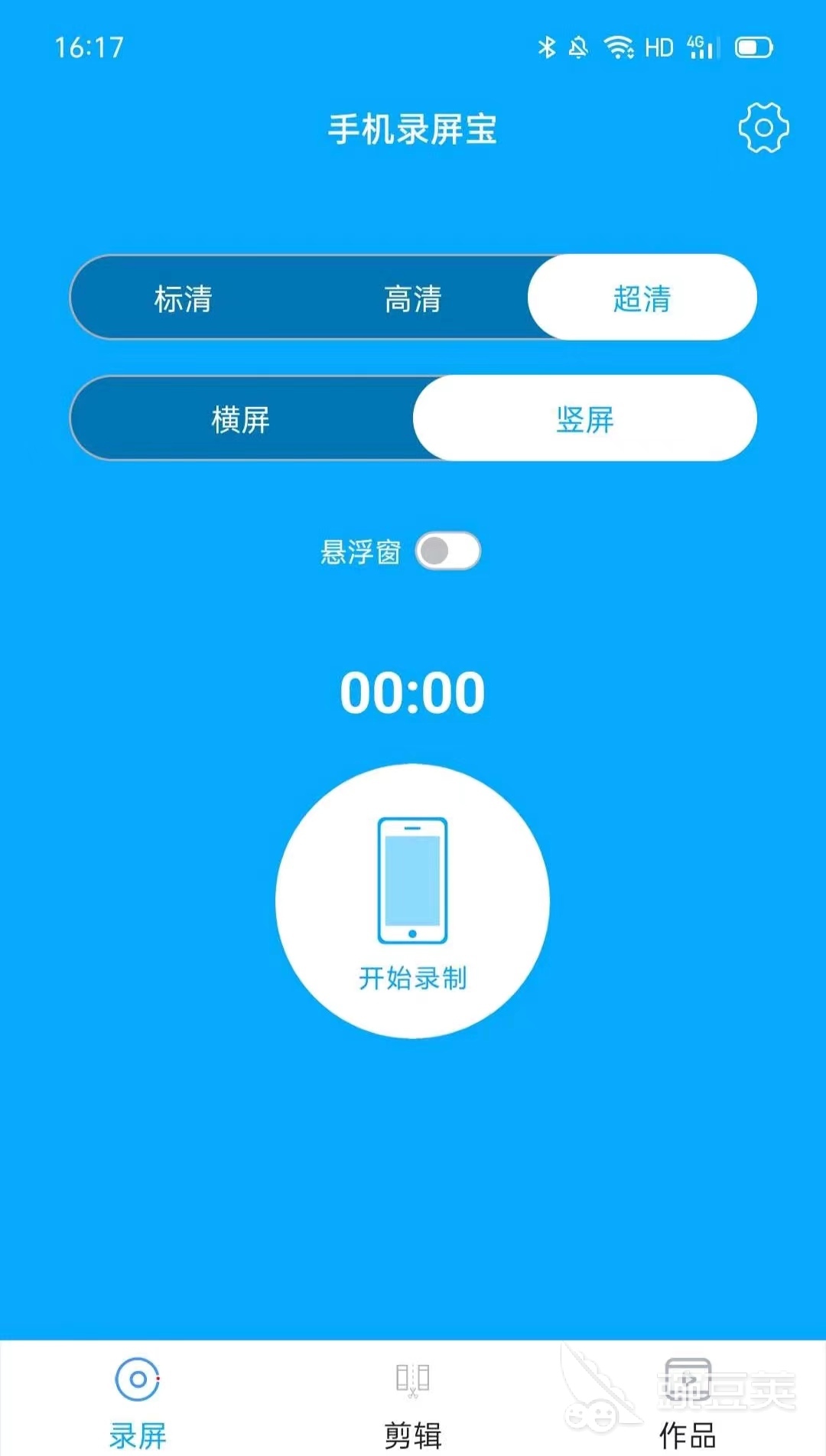Select the 超清 quality option
Image resolution: width=826 pixels, height=1456 pixels.
point(641,298)
